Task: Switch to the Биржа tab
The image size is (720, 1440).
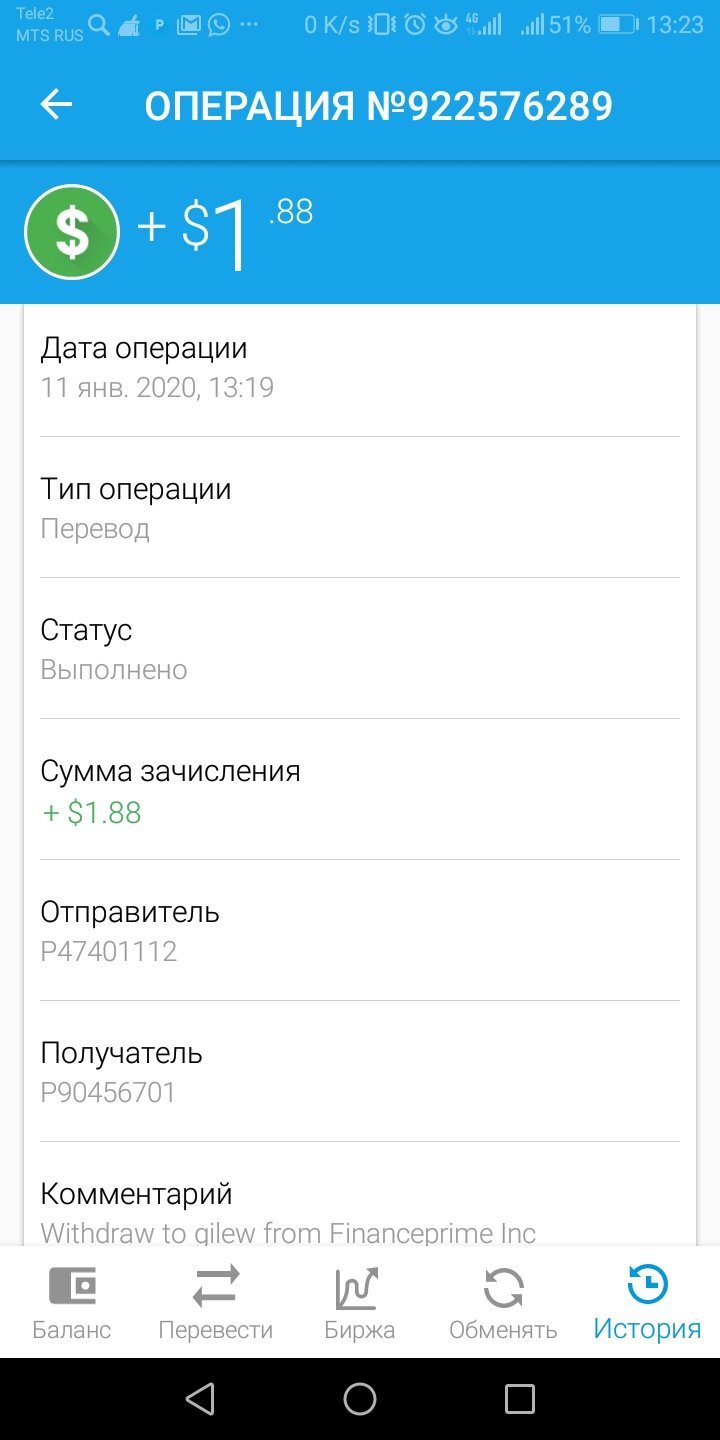Action: point(360,1302)
